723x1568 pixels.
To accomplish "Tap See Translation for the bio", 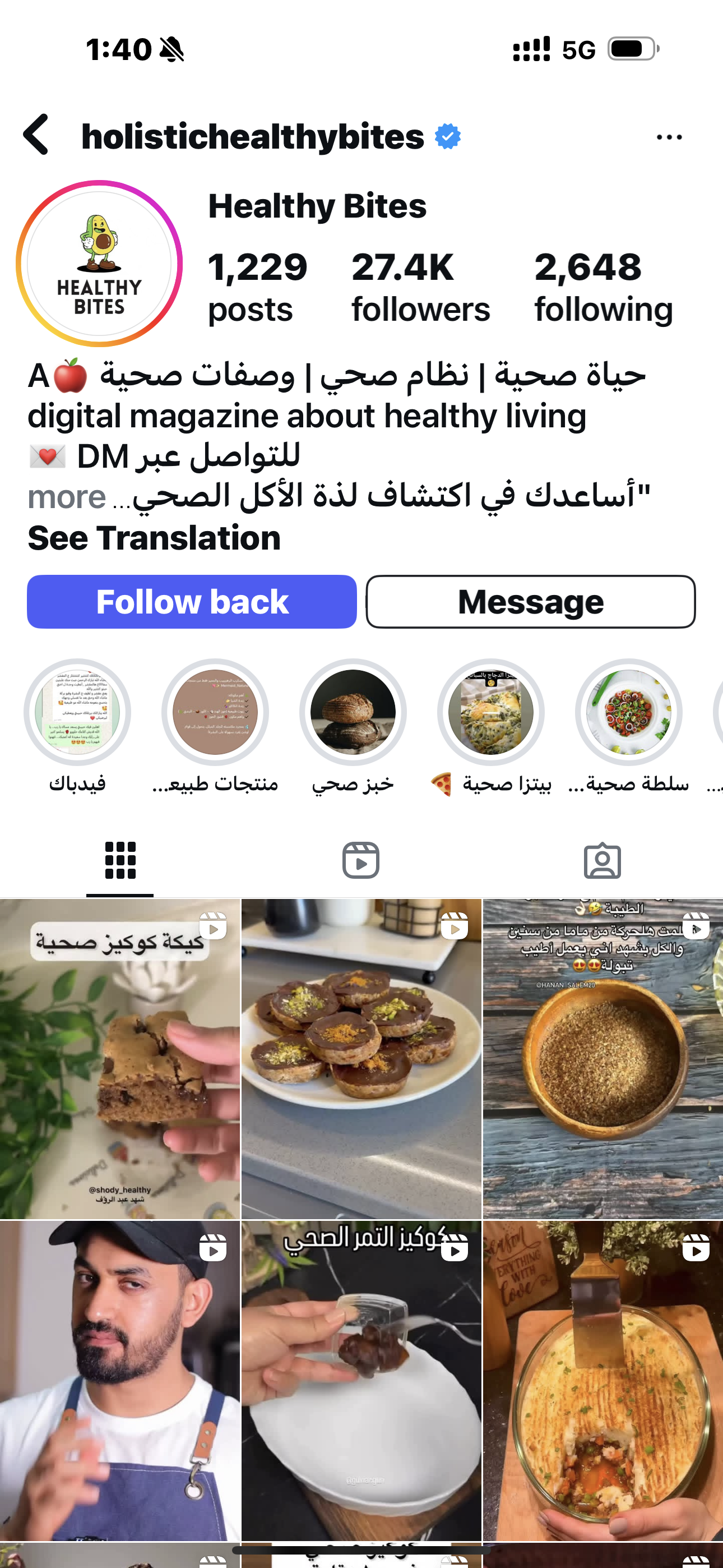I will pos(154,538).
